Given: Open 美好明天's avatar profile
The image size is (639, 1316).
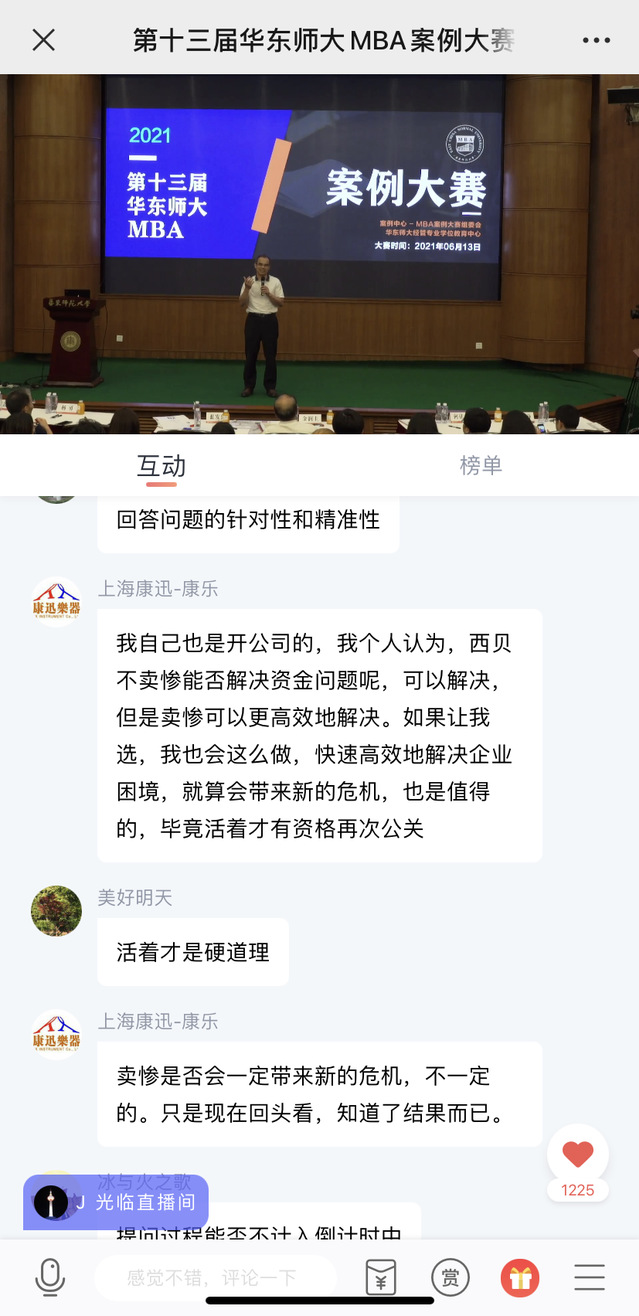Looking at the screenshot, I should tap(57, 910).
